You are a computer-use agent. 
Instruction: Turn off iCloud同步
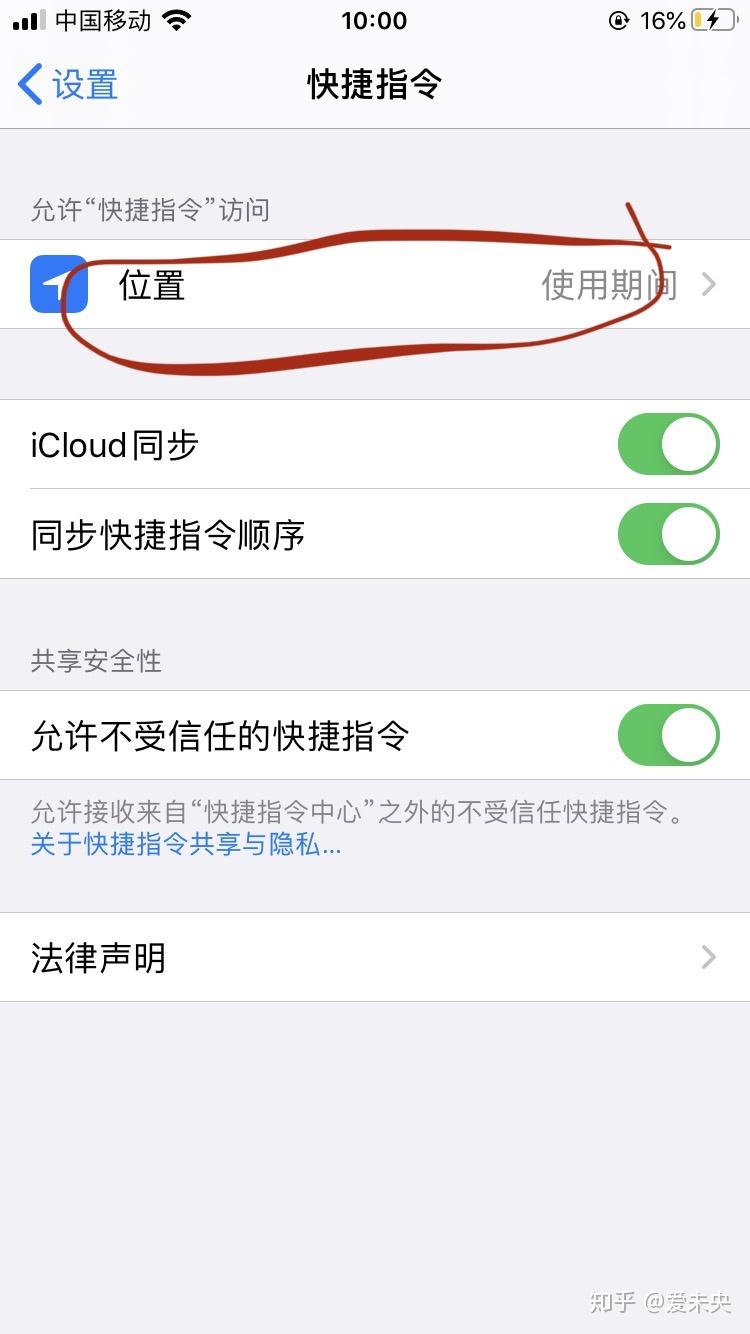tap(668, 445)
